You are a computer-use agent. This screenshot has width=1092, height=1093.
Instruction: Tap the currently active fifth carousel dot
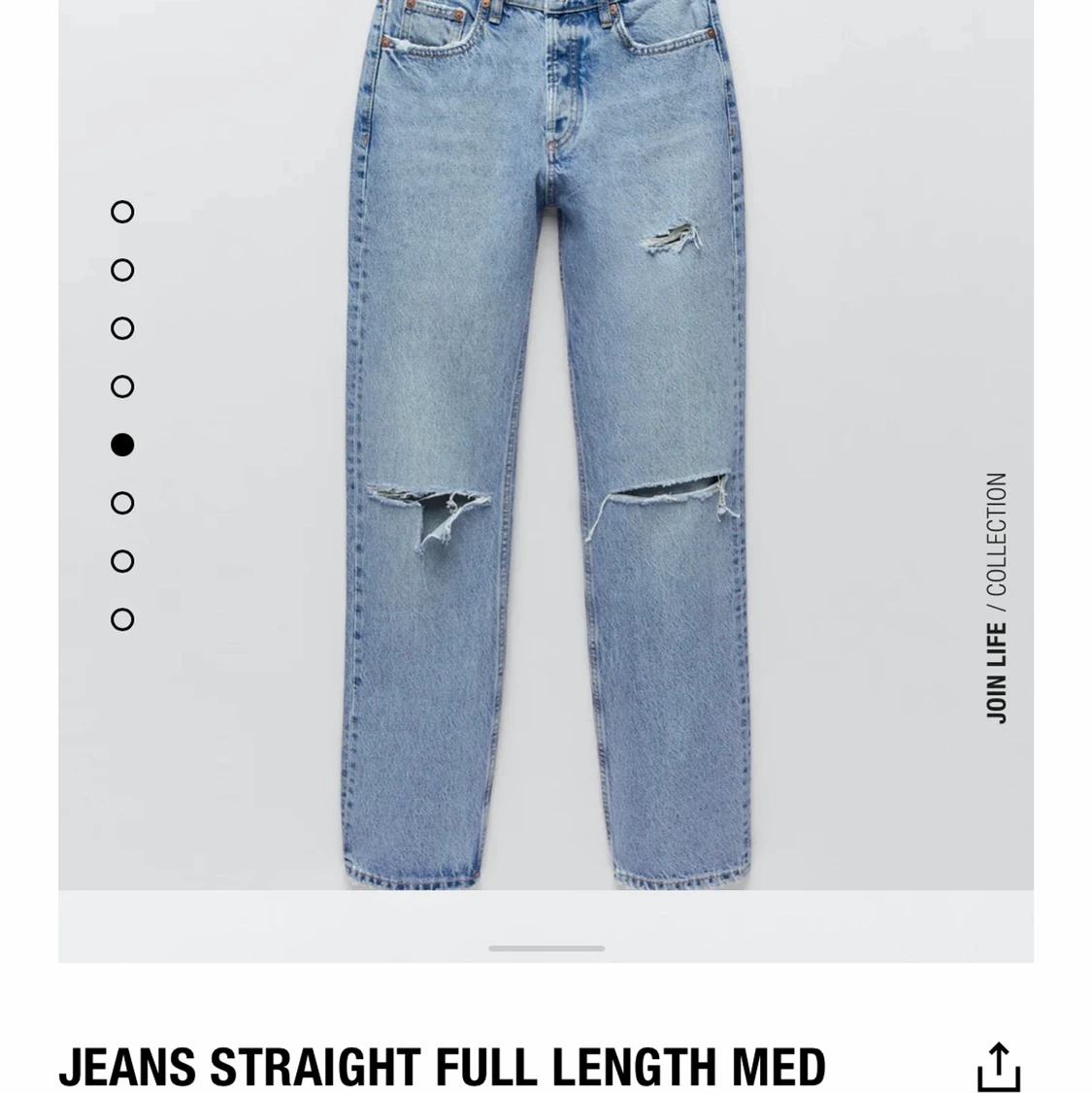122,445
